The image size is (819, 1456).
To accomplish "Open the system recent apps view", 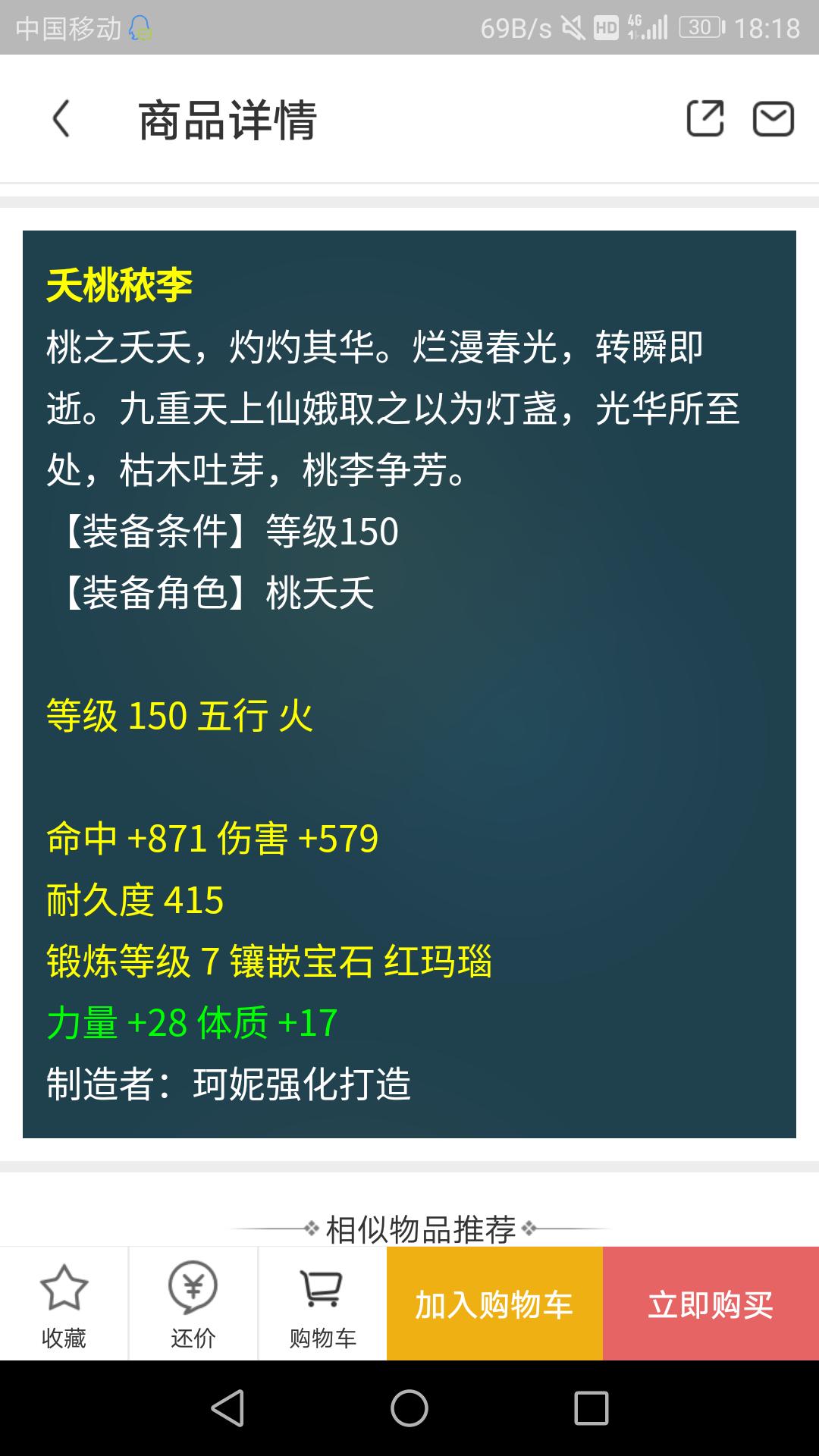I will click(591, 1408).
